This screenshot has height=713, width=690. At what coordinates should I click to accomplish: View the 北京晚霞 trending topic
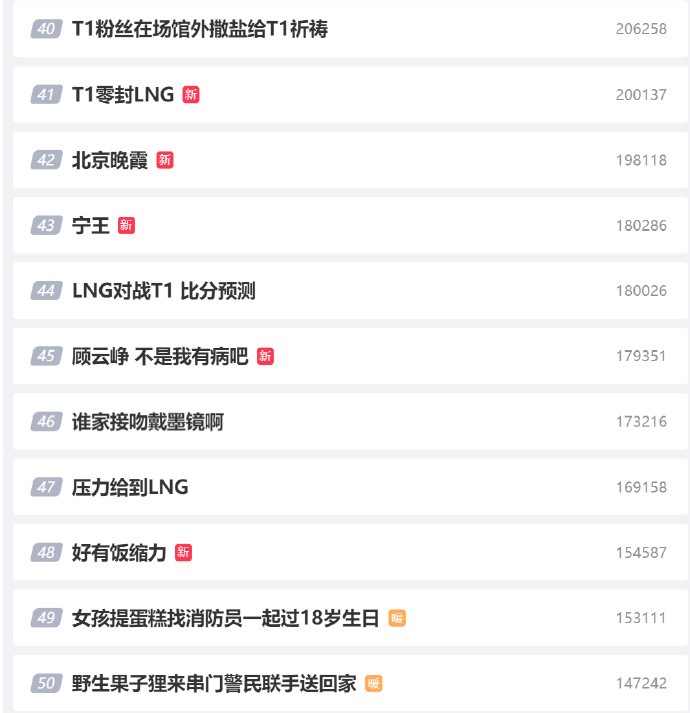(x=110, y=160)
